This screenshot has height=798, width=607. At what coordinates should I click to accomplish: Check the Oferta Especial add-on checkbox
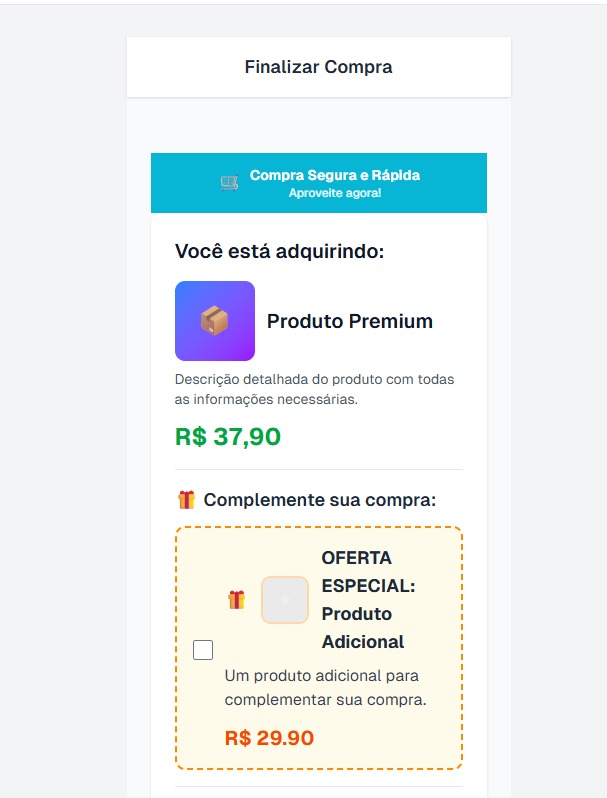click(x=203, y=650)
